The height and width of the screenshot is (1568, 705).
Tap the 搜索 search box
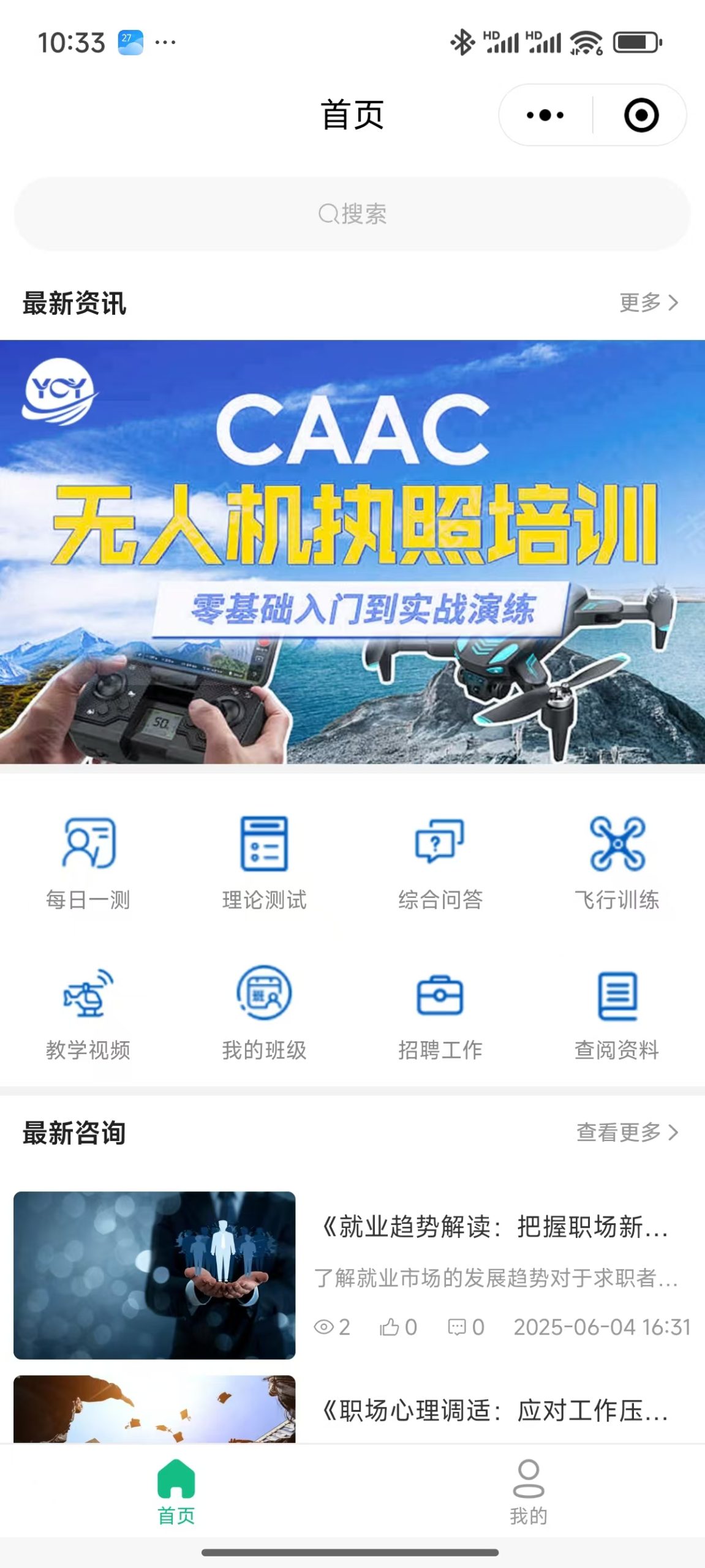352,214
